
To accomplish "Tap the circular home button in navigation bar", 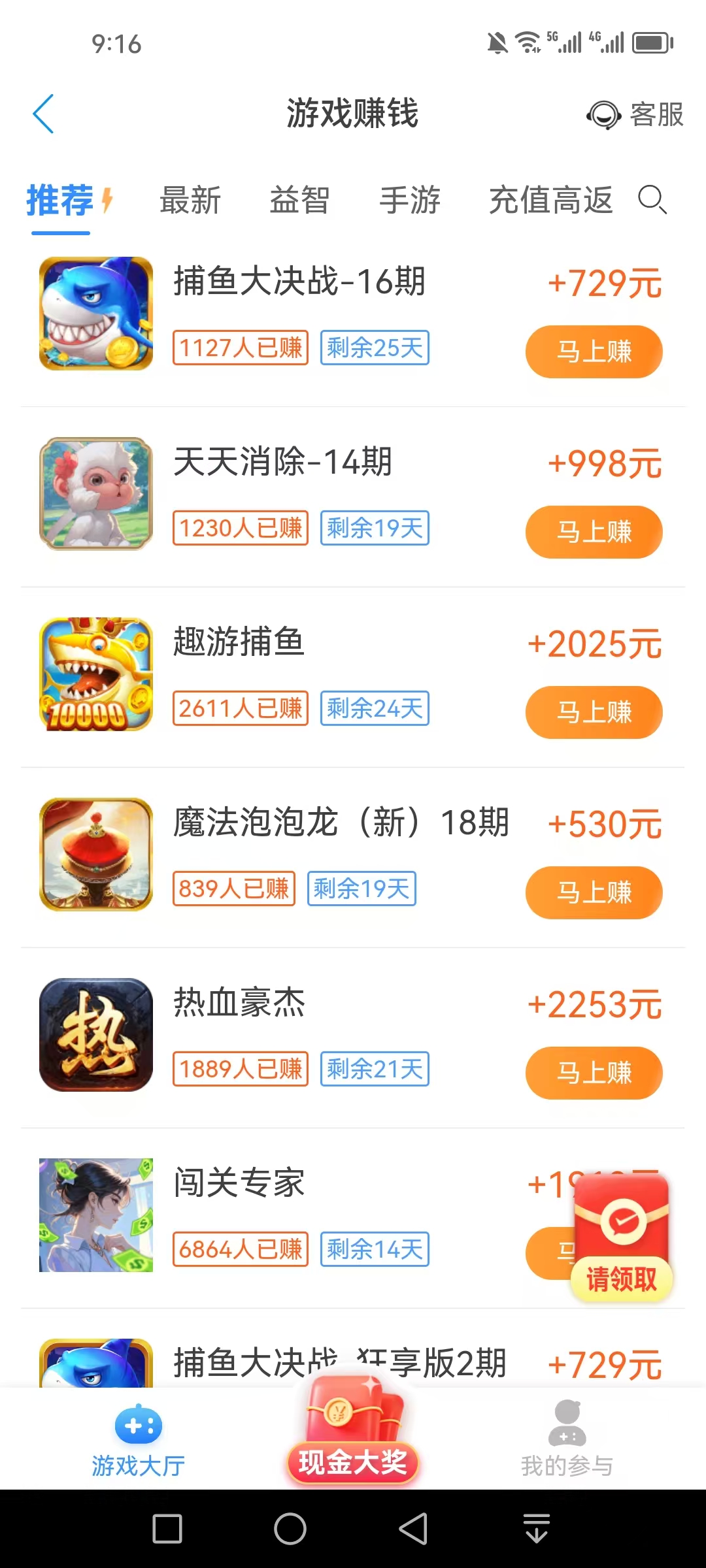I will (x=290, y=1528).
